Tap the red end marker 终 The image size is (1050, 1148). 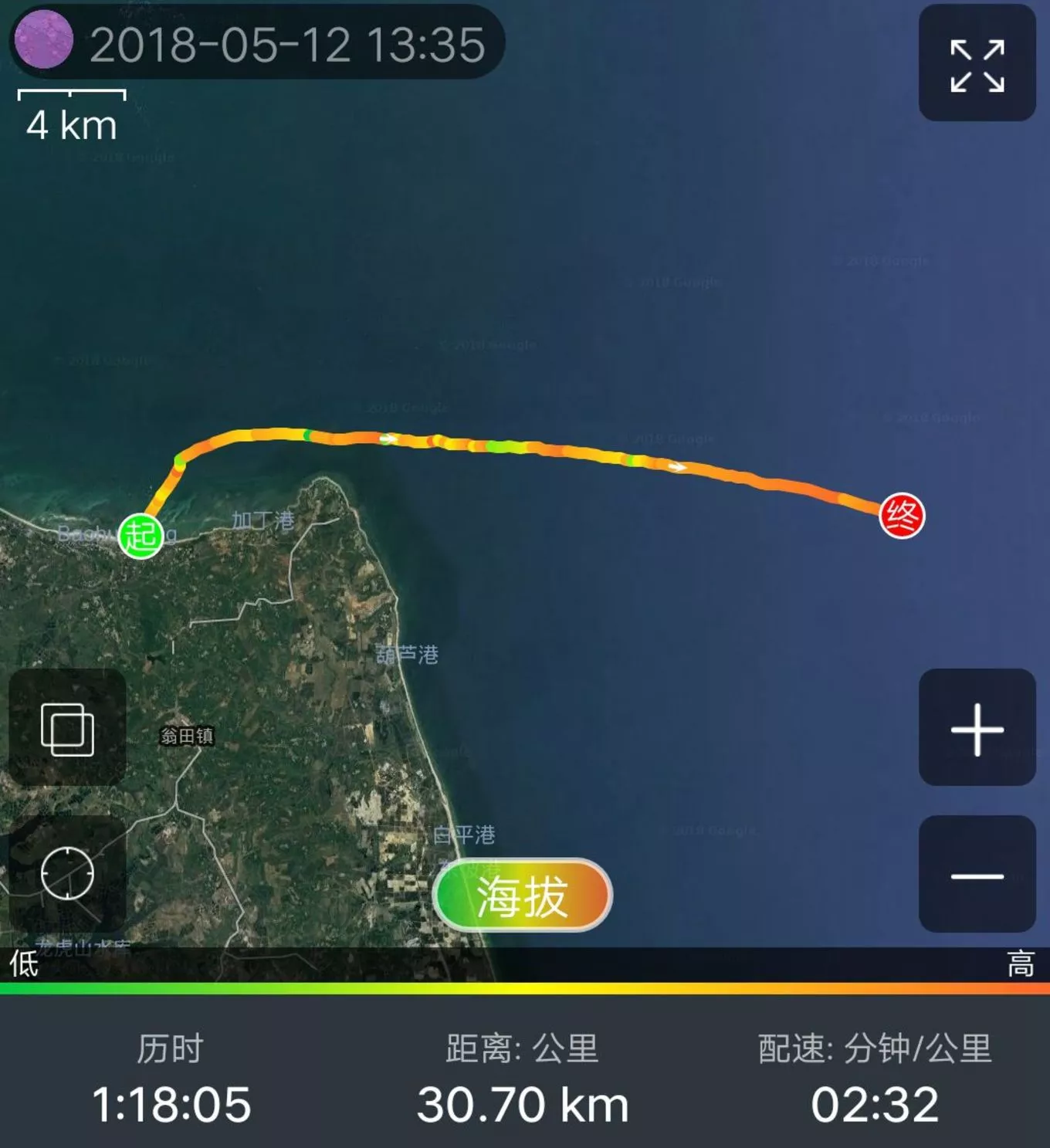(x=902, y=516)
